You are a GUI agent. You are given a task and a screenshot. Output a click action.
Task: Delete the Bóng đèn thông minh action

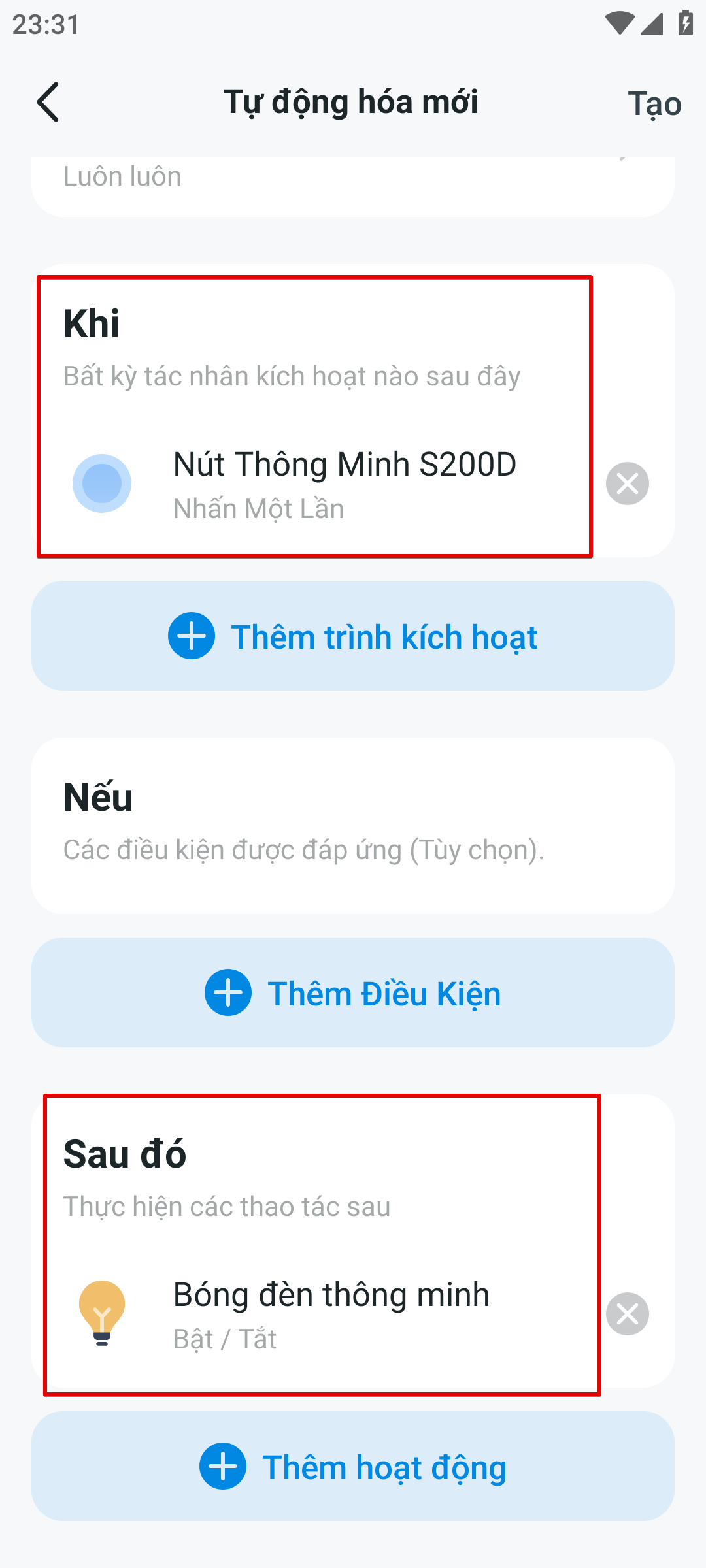(x=627, y=1314)
